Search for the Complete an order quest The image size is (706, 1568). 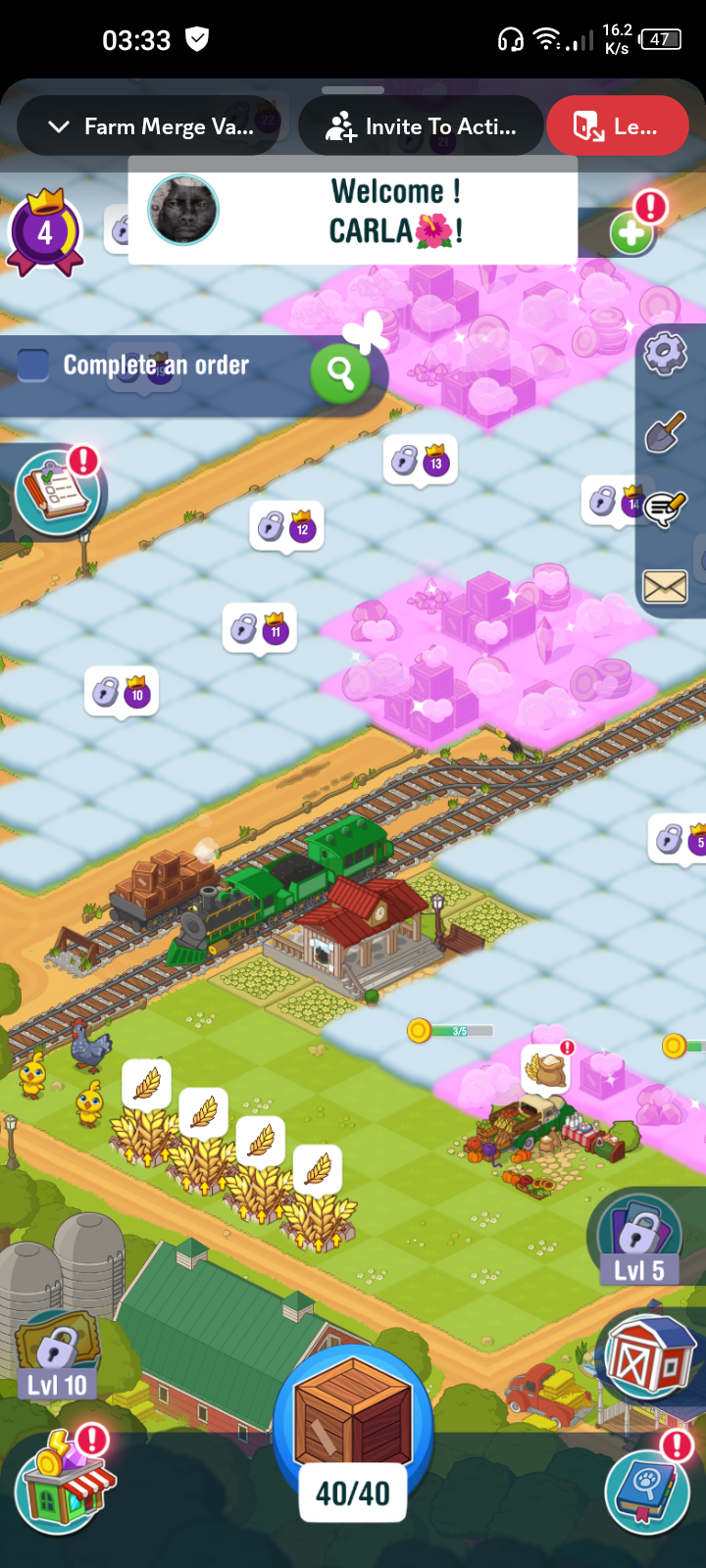tap(340, 373)
